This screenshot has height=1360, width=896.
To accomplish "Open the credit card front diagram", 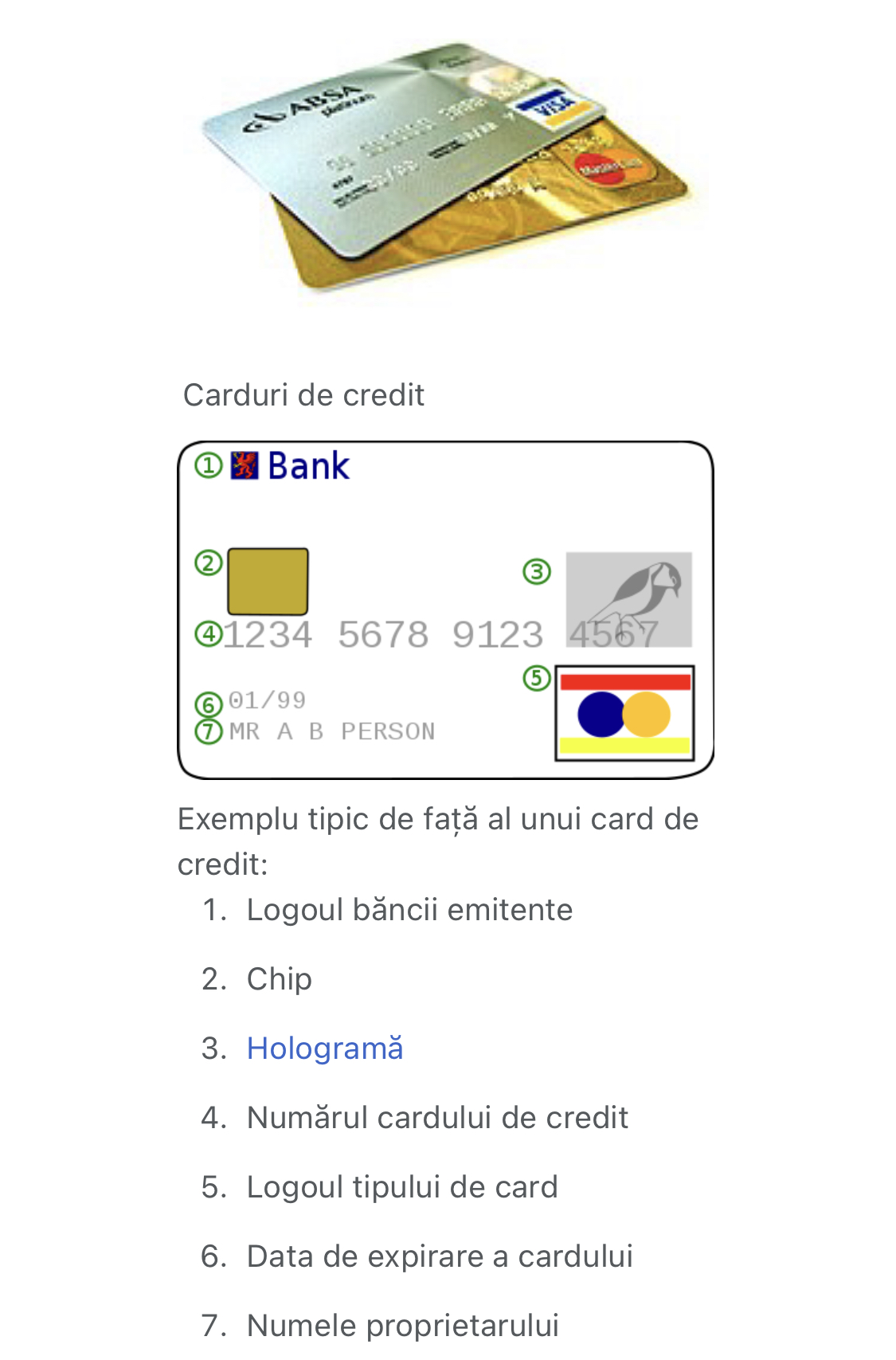I will (445, 609).
